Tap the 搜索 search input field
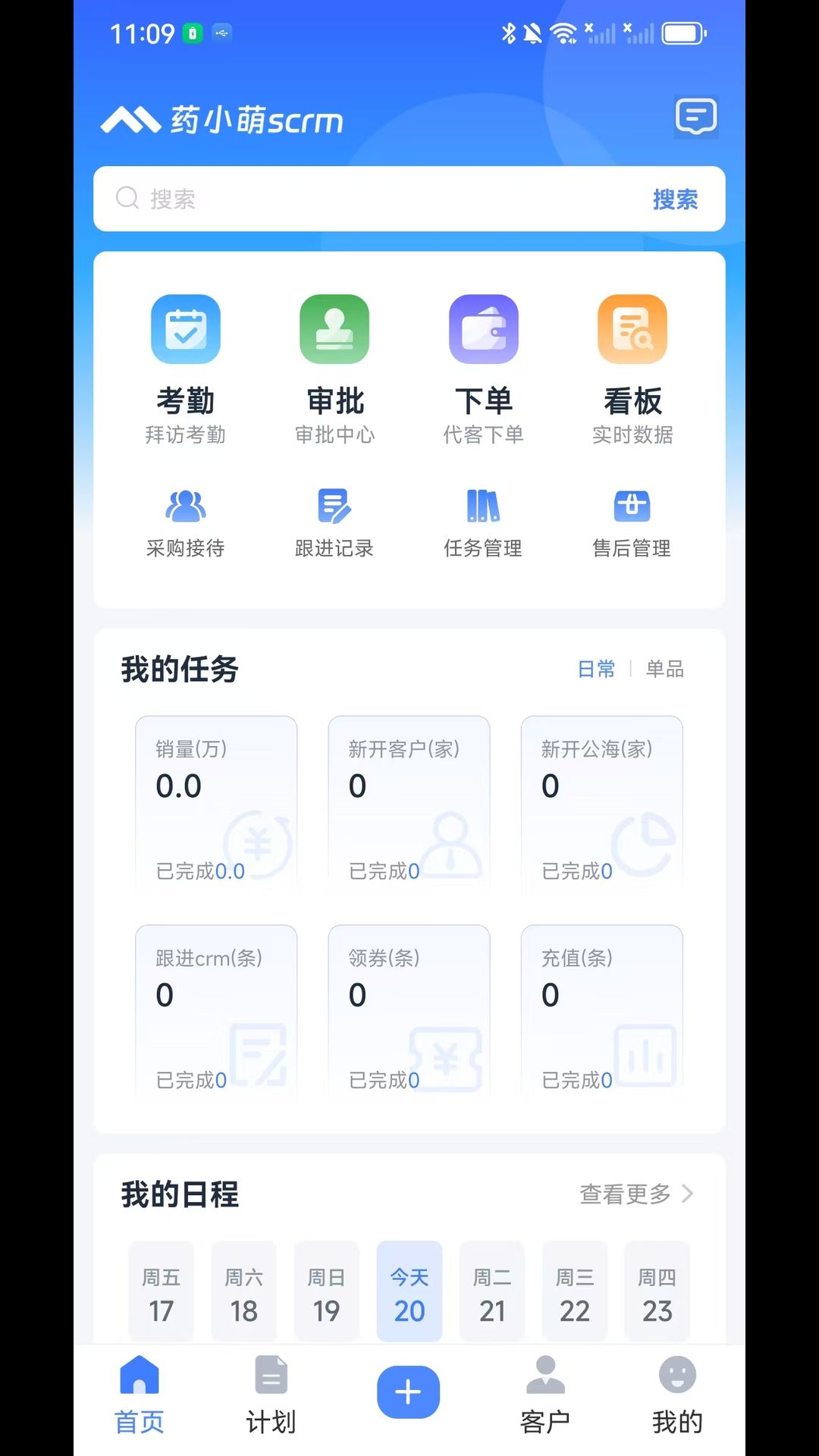 (x=372, y=199)
